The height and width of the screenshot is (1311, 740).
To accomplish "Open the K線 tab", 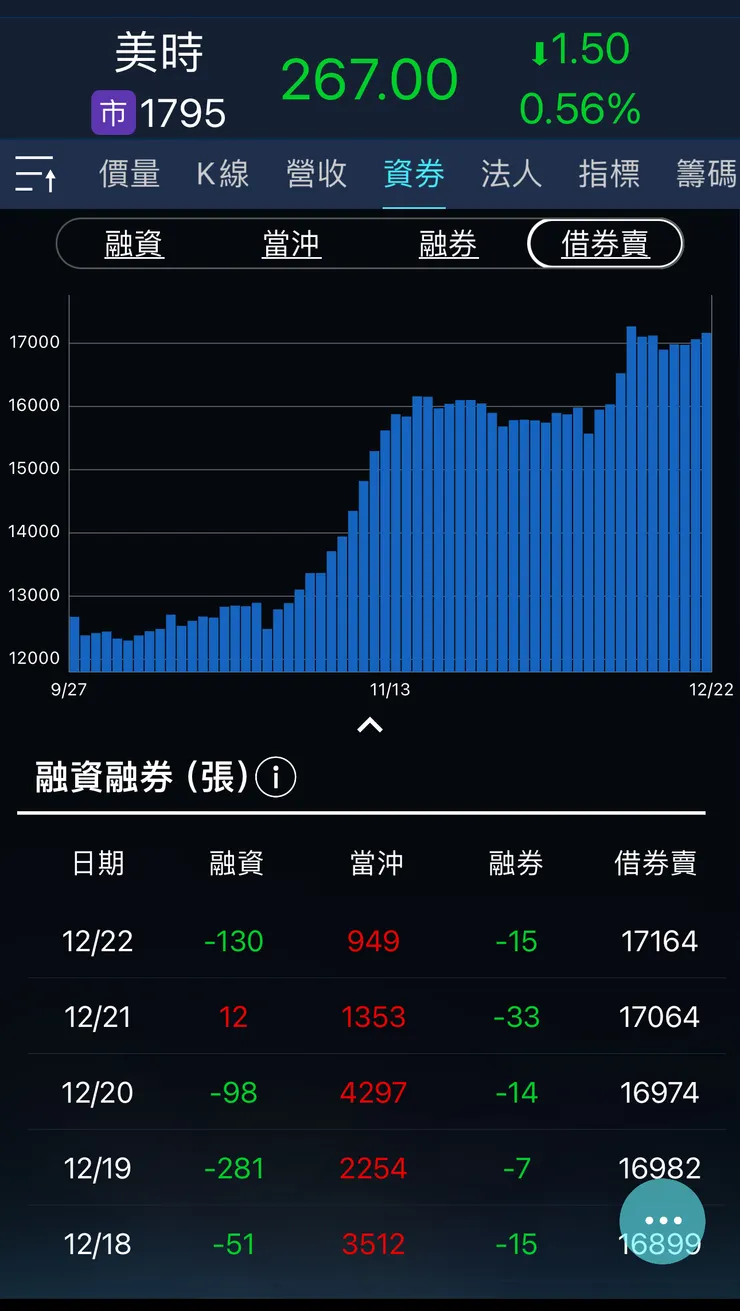I will (x=220, y=173).
